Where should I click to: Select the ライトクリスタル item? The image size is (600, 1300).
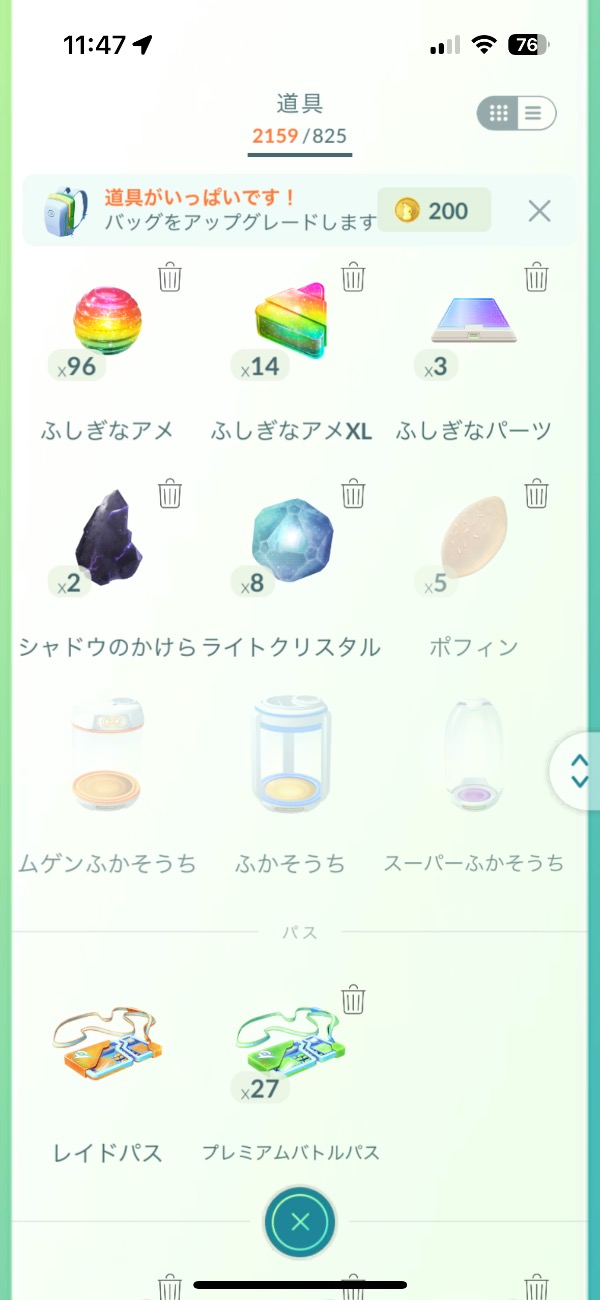[x=290, y=541]
